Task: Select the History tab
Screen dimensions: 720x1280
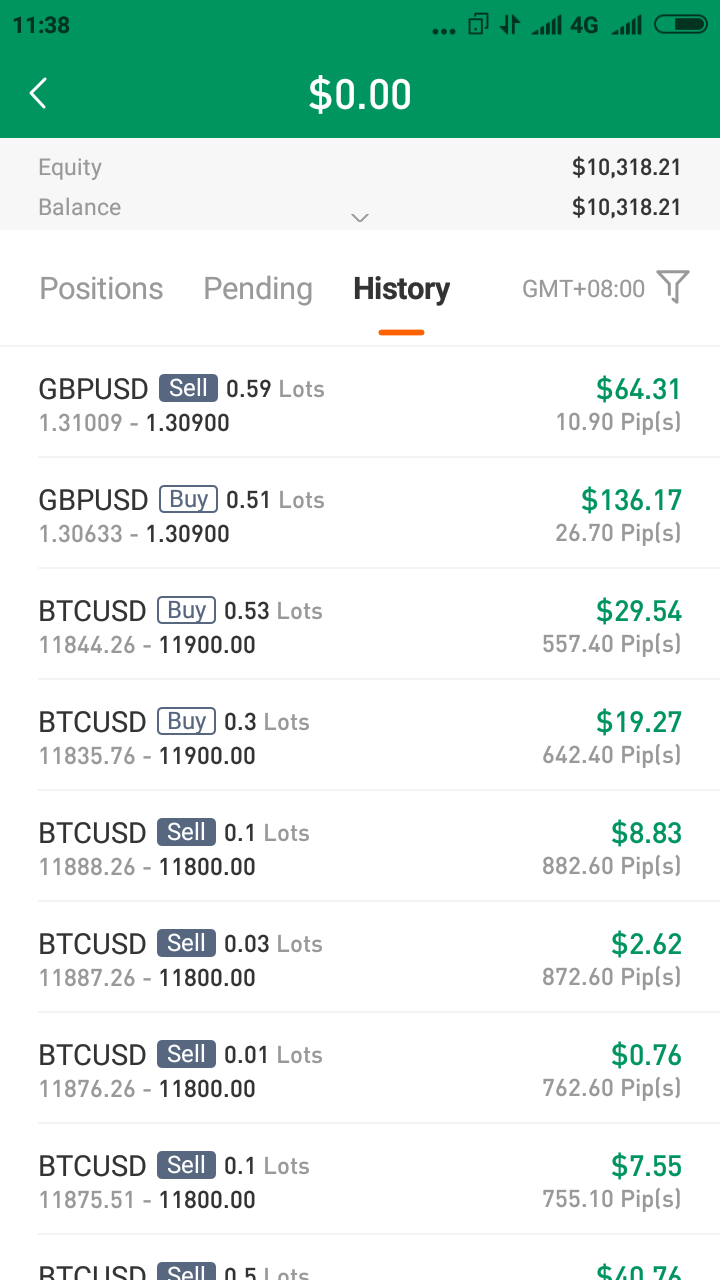Action: coord(401,289)
